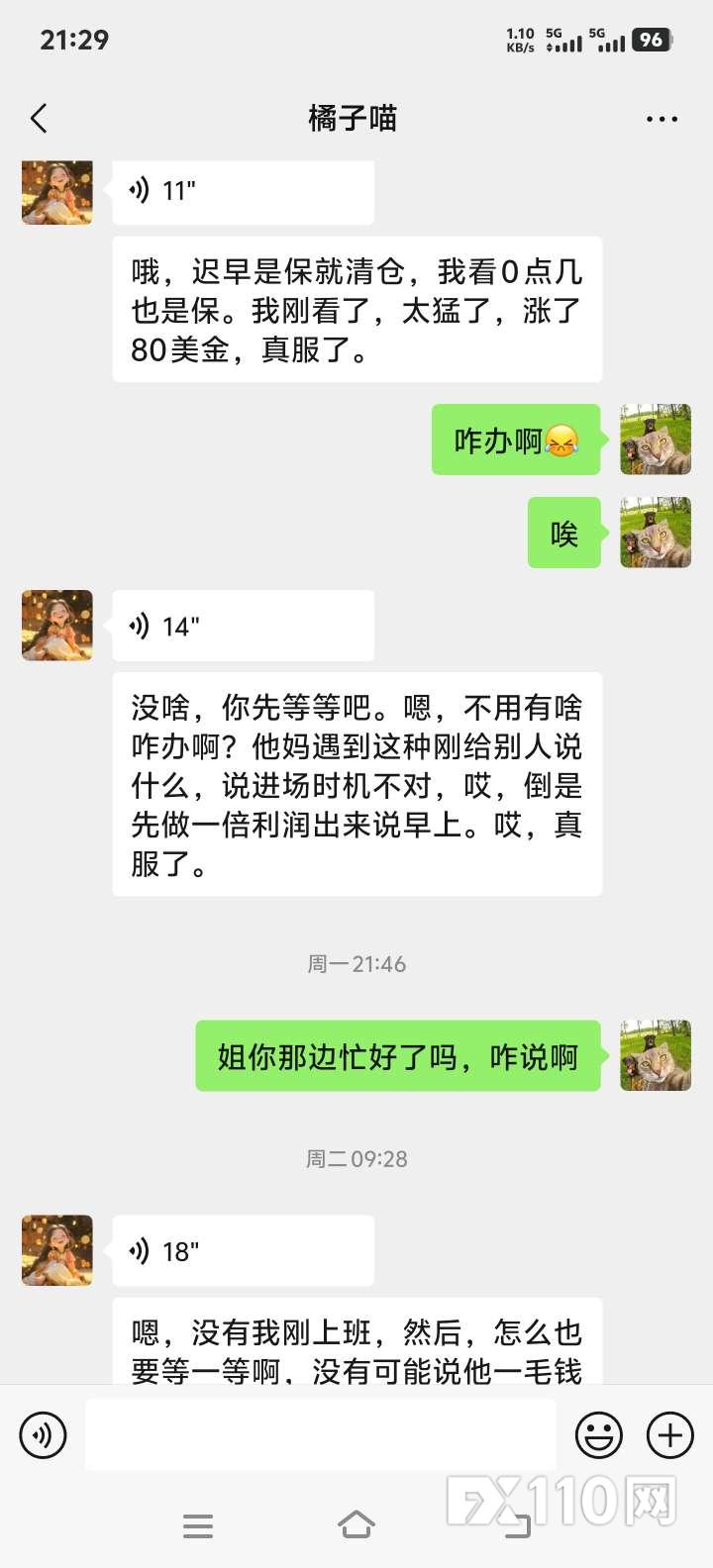
Task: Tap my cat avatar beside 咋办啊
Action: 656,440
